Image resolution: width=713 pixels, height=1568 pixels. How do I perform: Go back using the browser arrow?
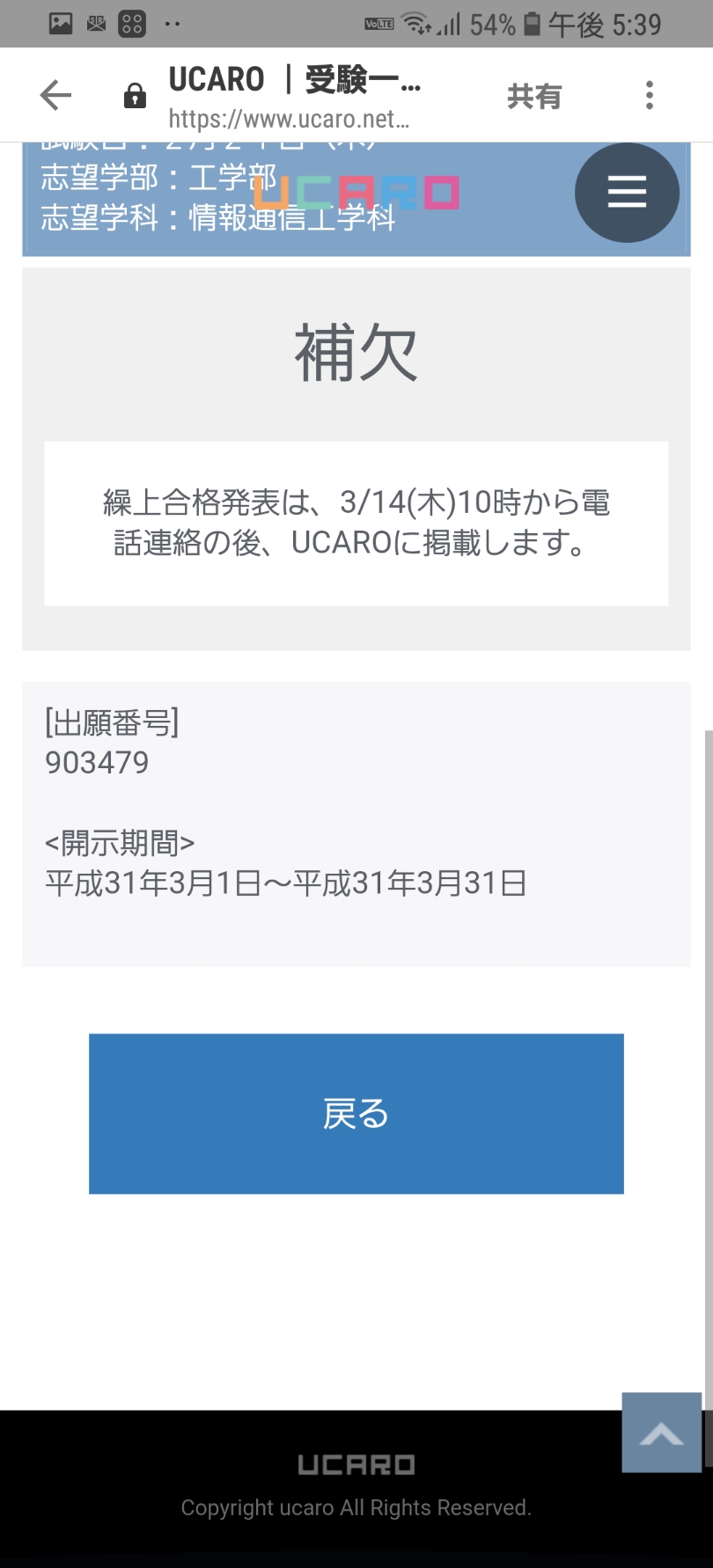point(55,95)
